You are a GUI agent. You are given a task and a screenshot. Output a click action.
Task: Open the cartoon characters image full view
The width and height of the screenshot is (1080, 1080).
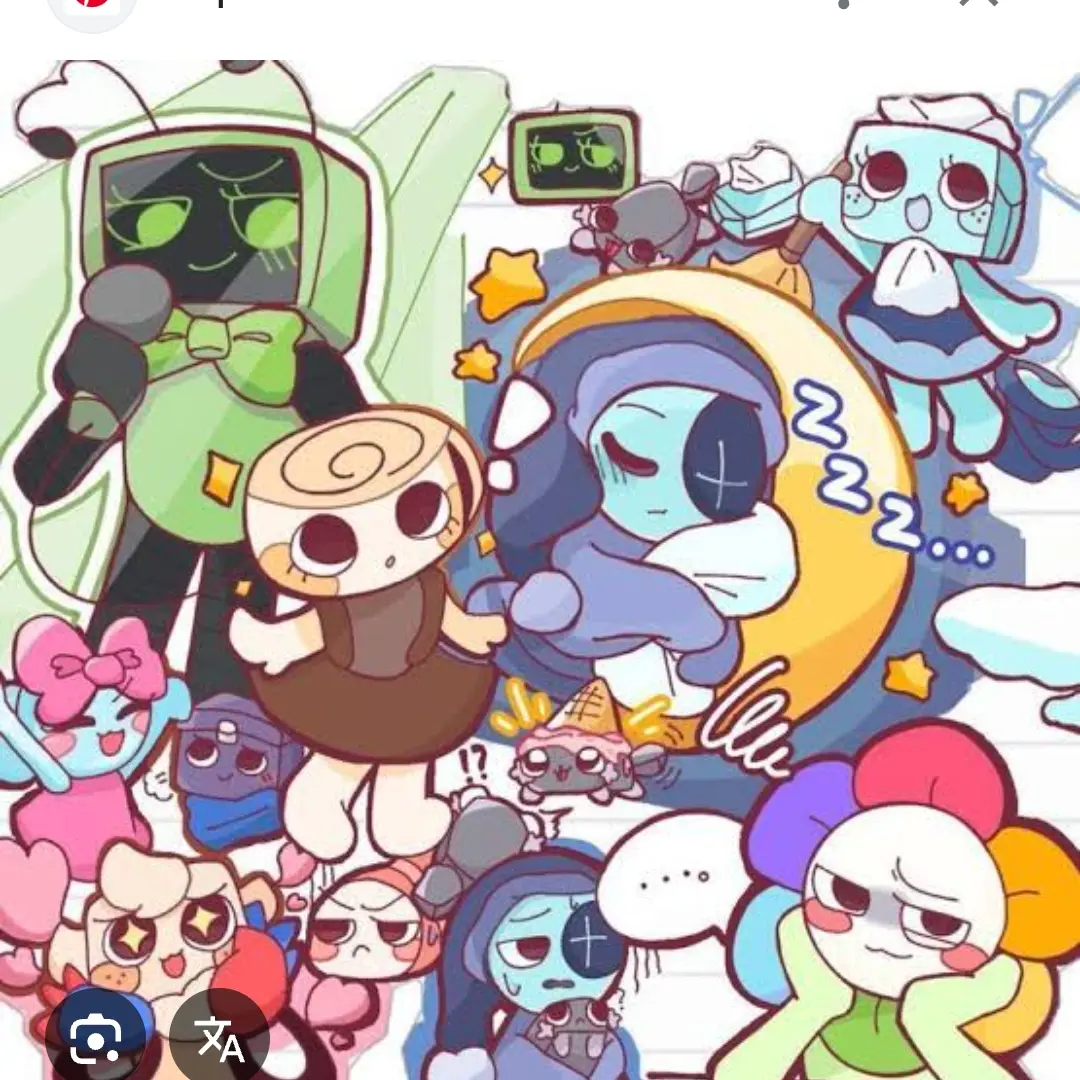(540, 560)
